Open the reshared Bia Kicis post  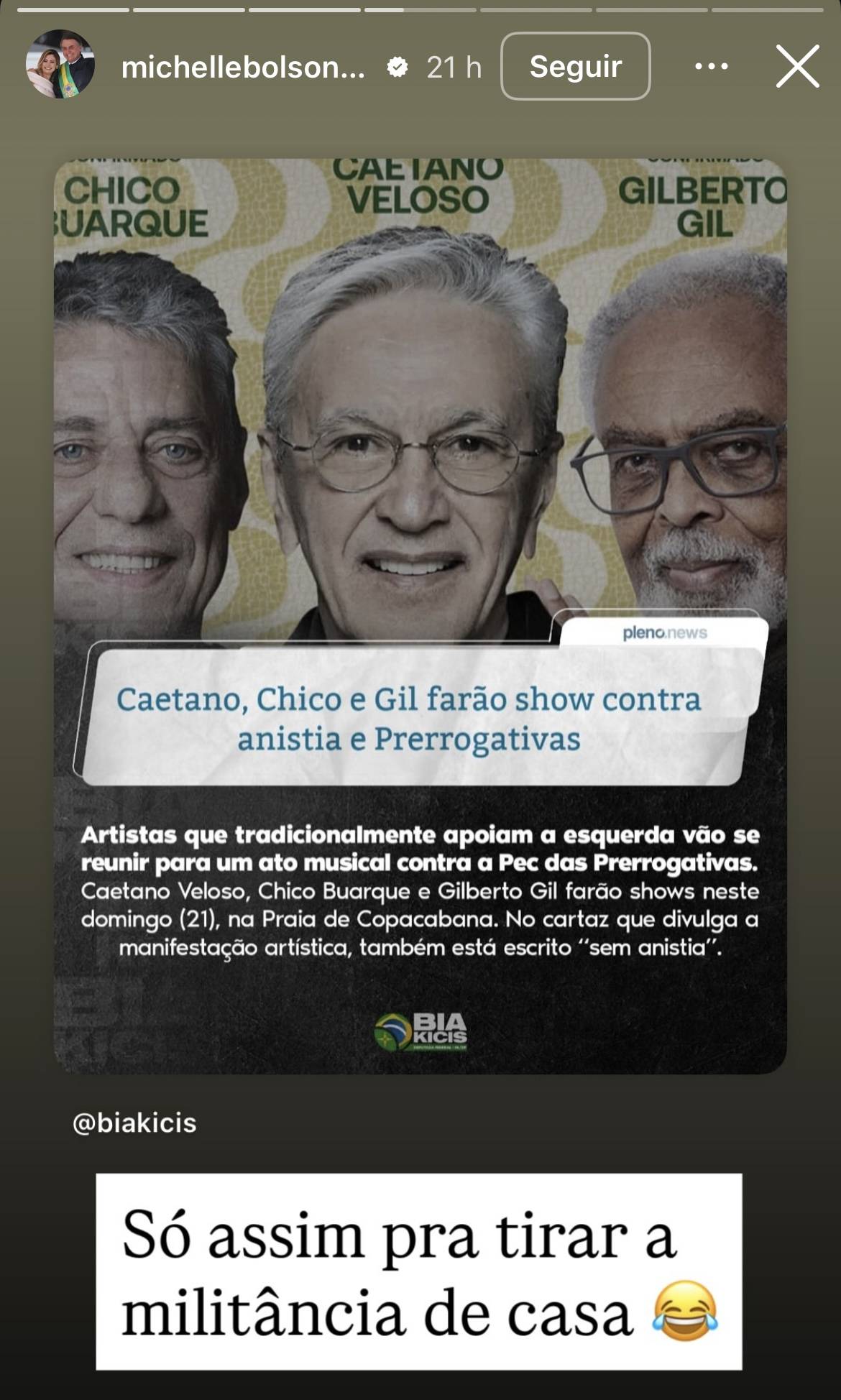tap(420, 615)
